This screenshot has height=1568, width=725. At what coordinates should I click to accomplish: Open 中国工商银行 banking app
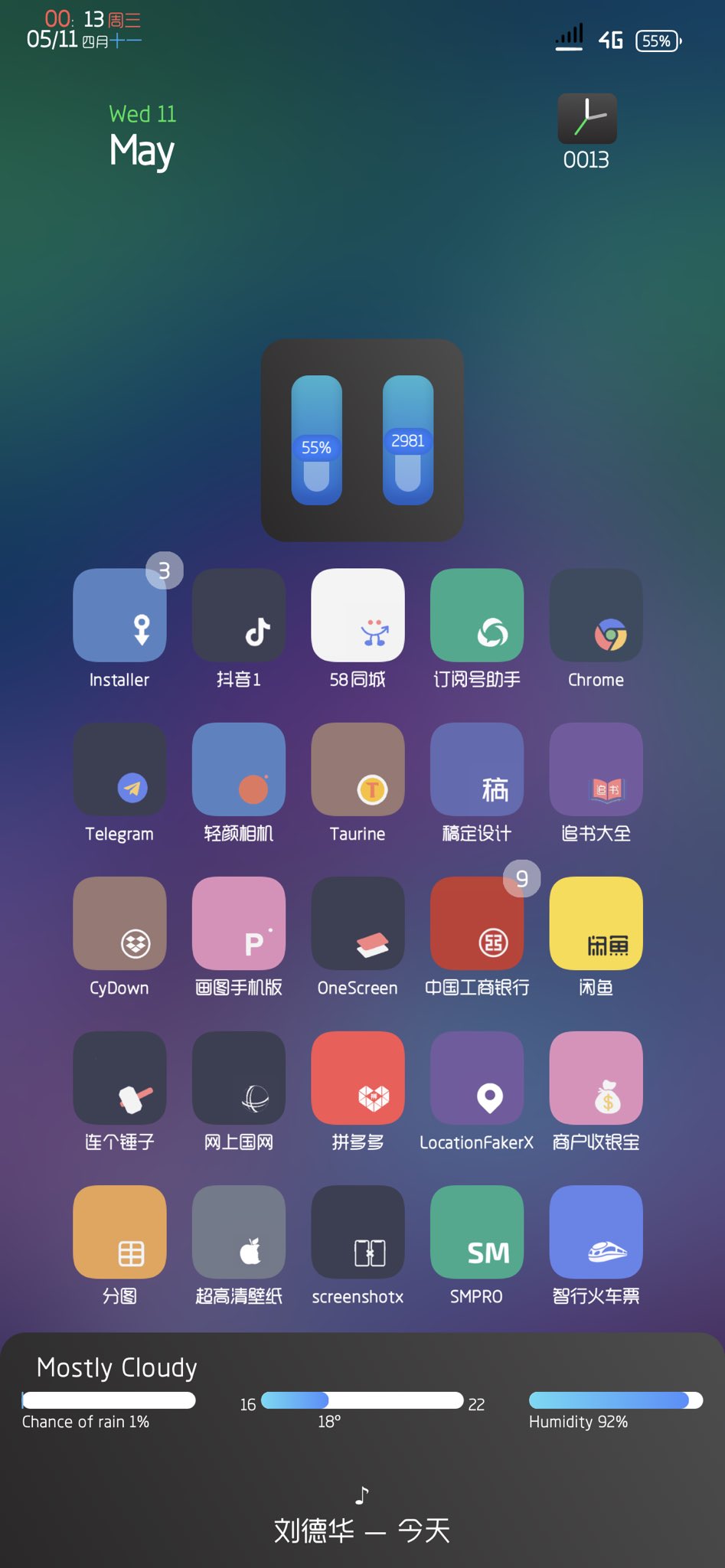477,923
